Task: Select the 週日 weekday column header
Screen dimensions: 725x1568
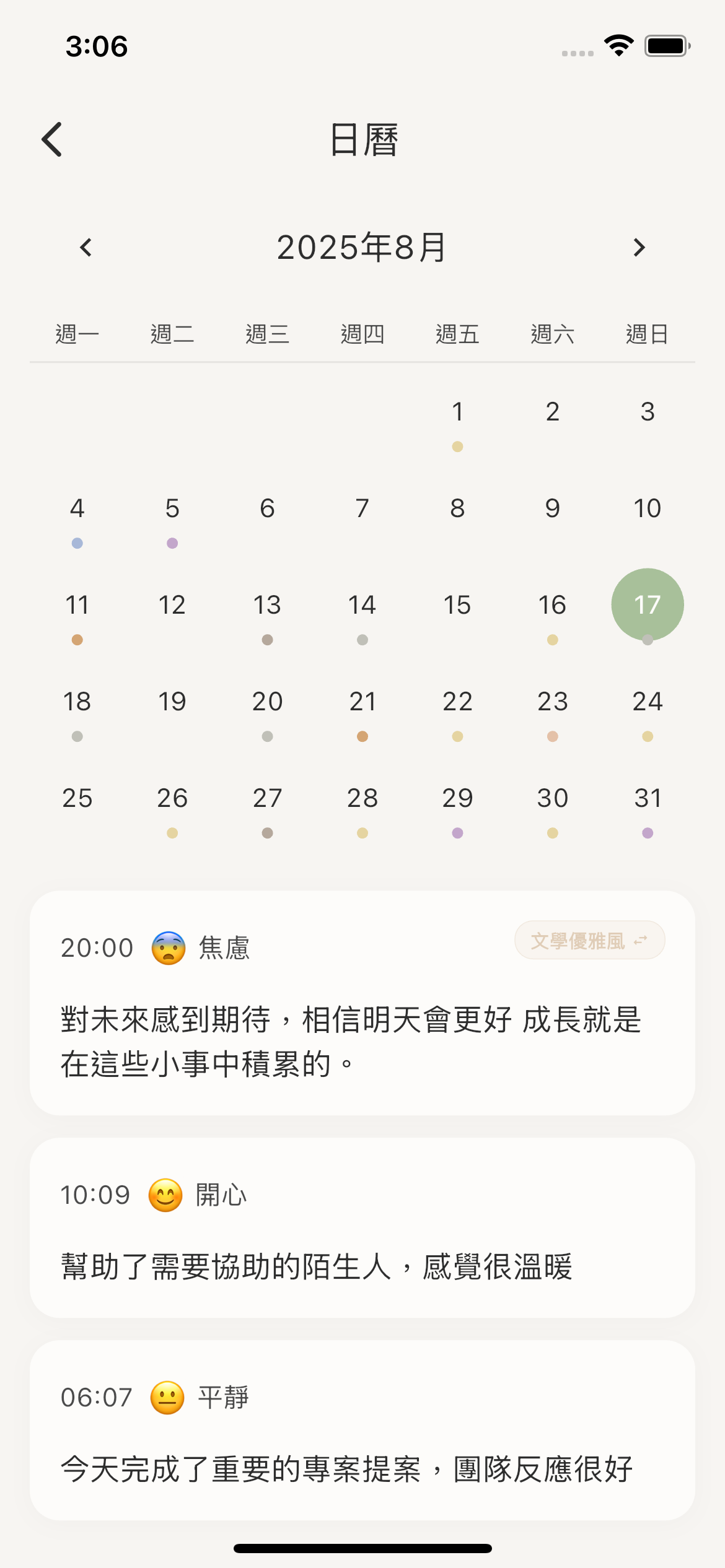Action: pos(647,333)
